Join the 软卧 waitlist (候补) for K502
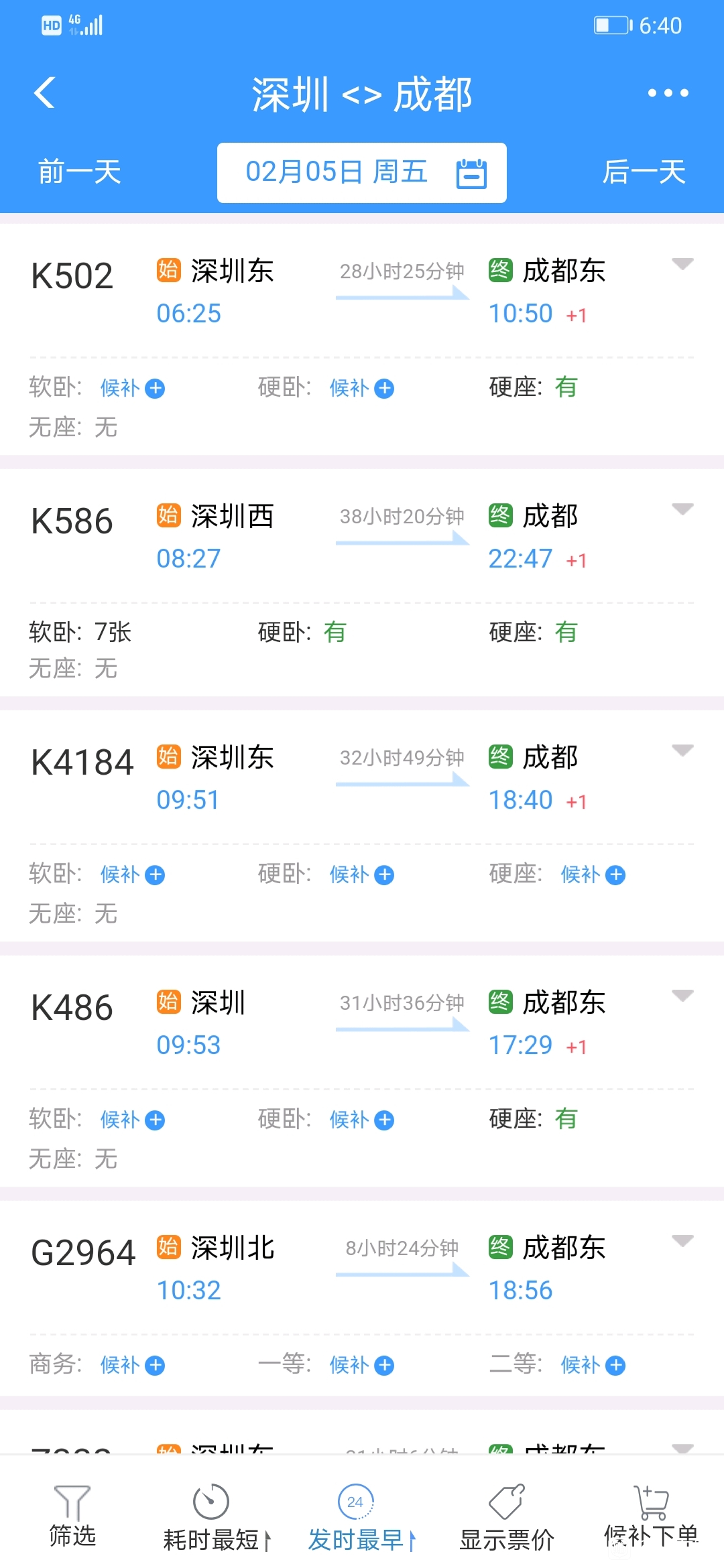Image resolution: width=724 pixels, height=1568 pixels. 132,388
